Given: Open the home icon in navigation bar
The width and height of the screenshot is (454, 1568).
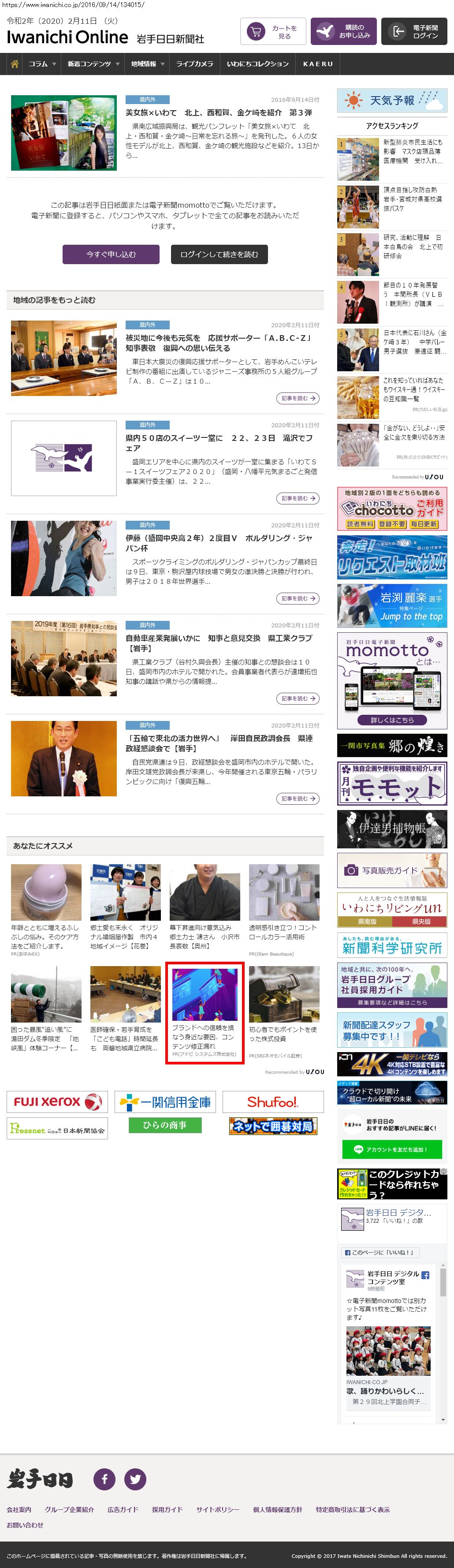Looking at the screenshot, I should point(15,64).
